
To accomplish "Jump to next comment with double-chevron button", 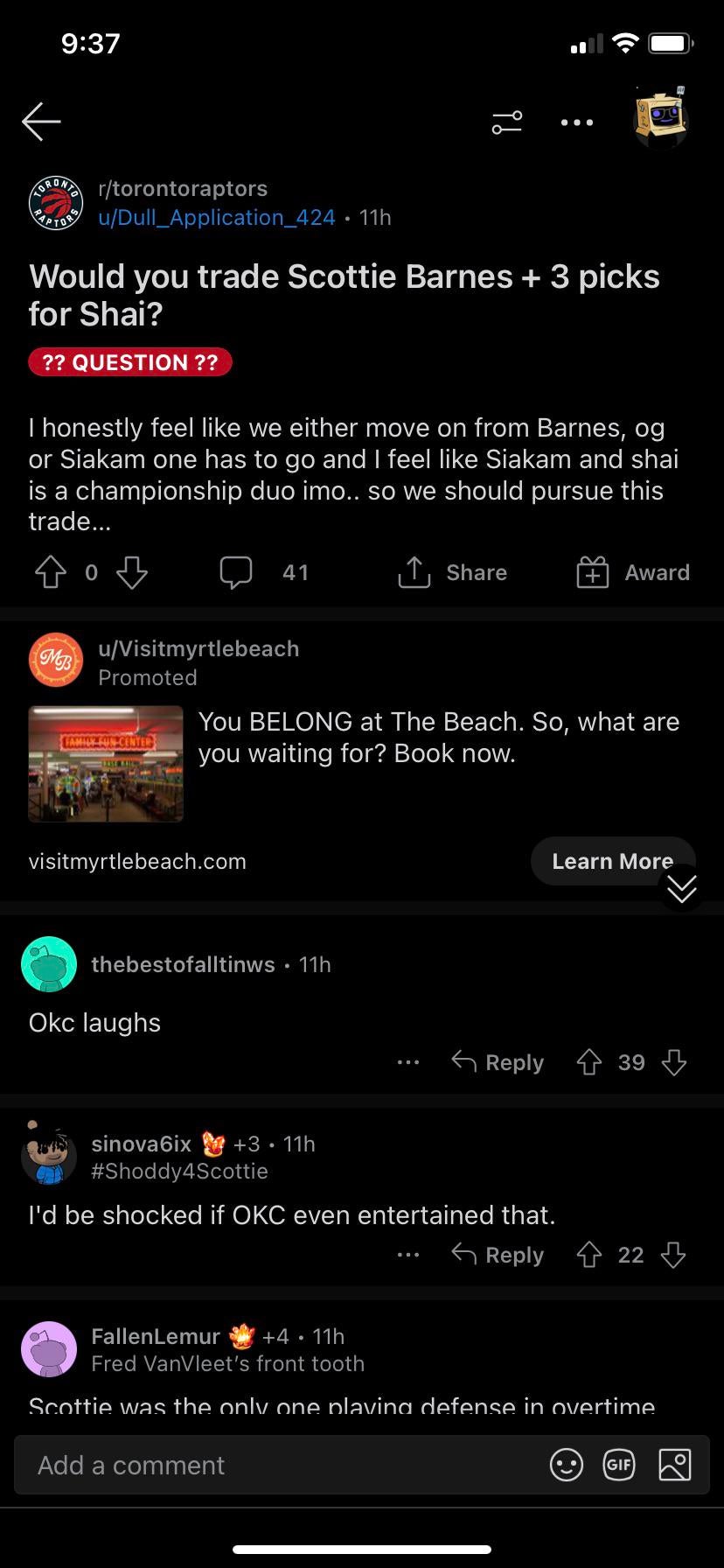I will pos(681,889).
